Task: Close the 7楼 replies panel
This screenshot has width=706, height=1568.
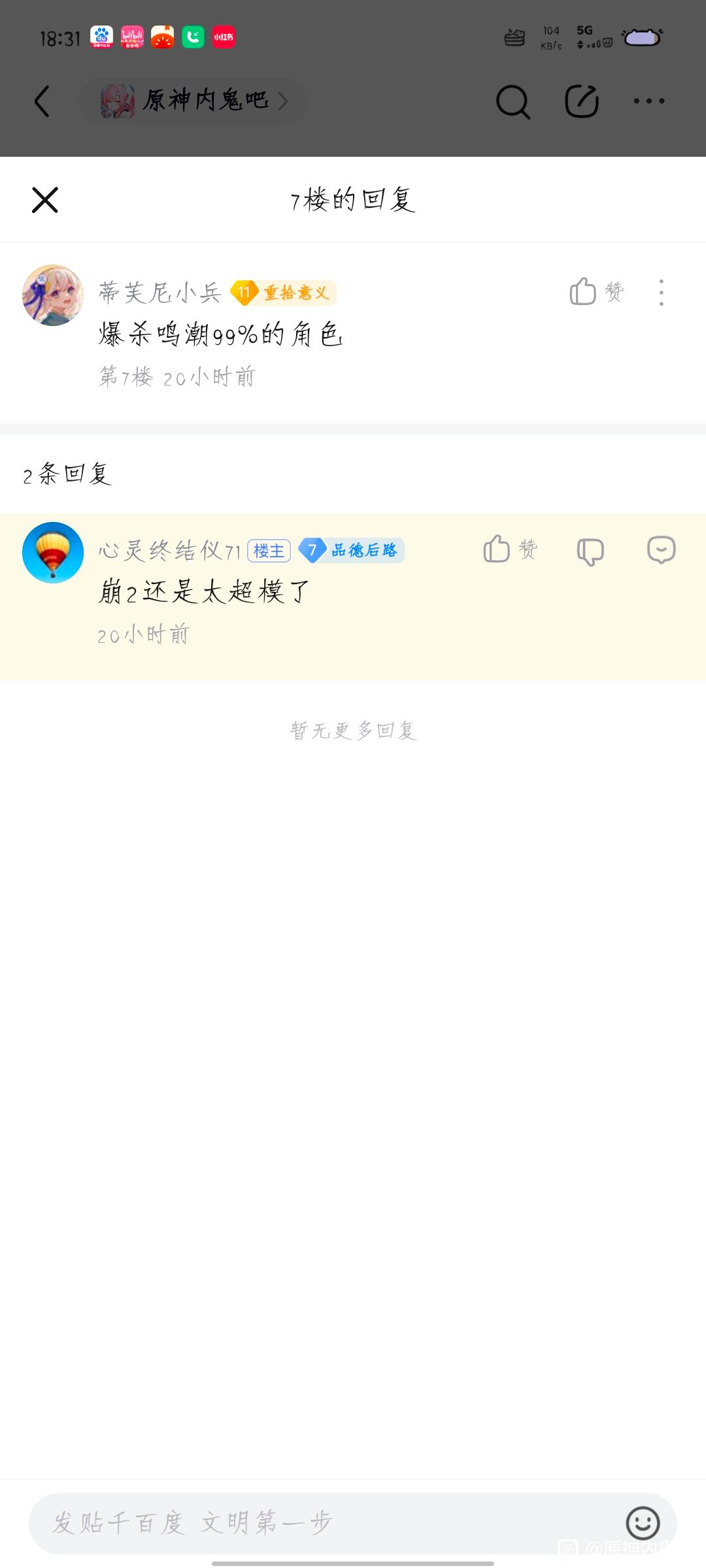Action: pyautogui.click(x=45, y=200)
